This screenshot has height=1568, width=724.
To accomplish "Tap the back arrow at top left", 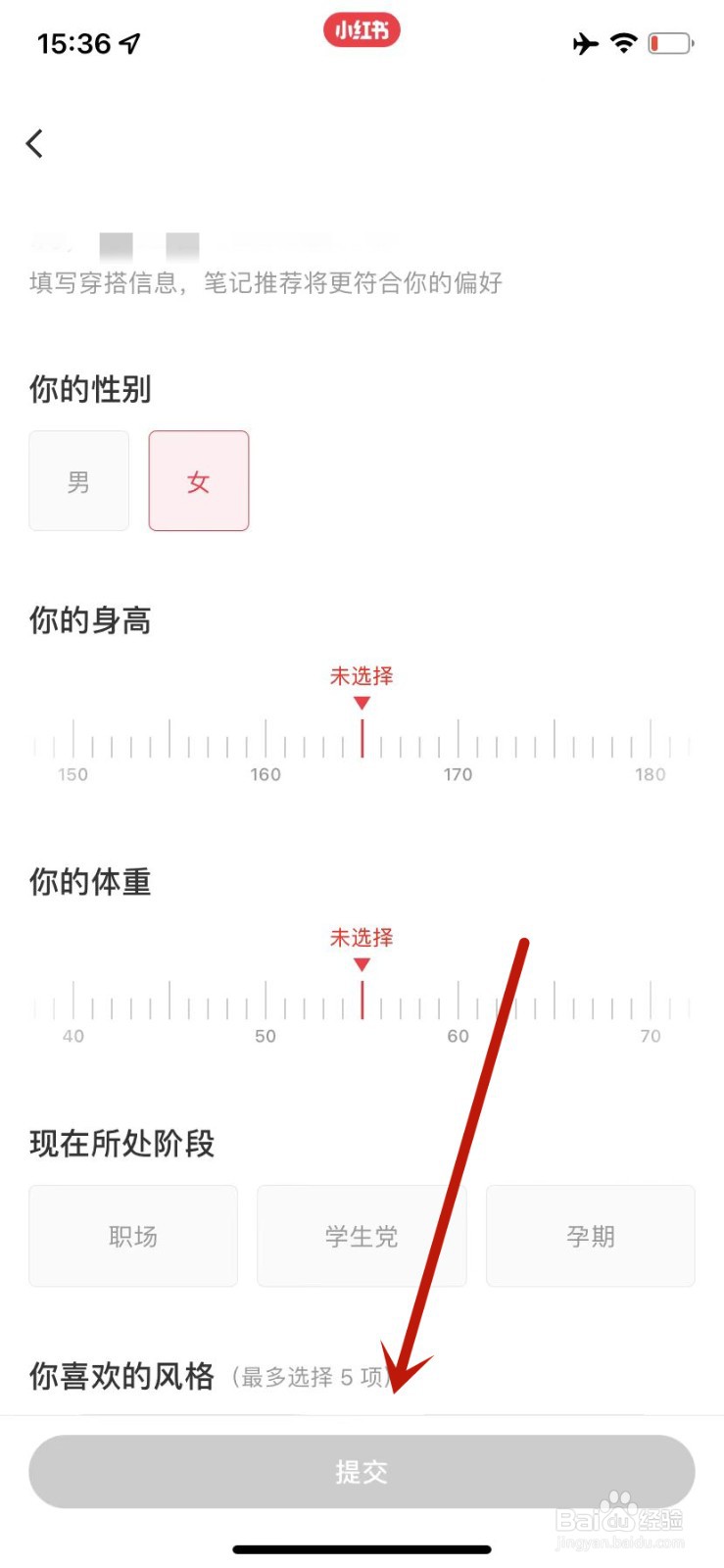I will (x=35, y=143).
